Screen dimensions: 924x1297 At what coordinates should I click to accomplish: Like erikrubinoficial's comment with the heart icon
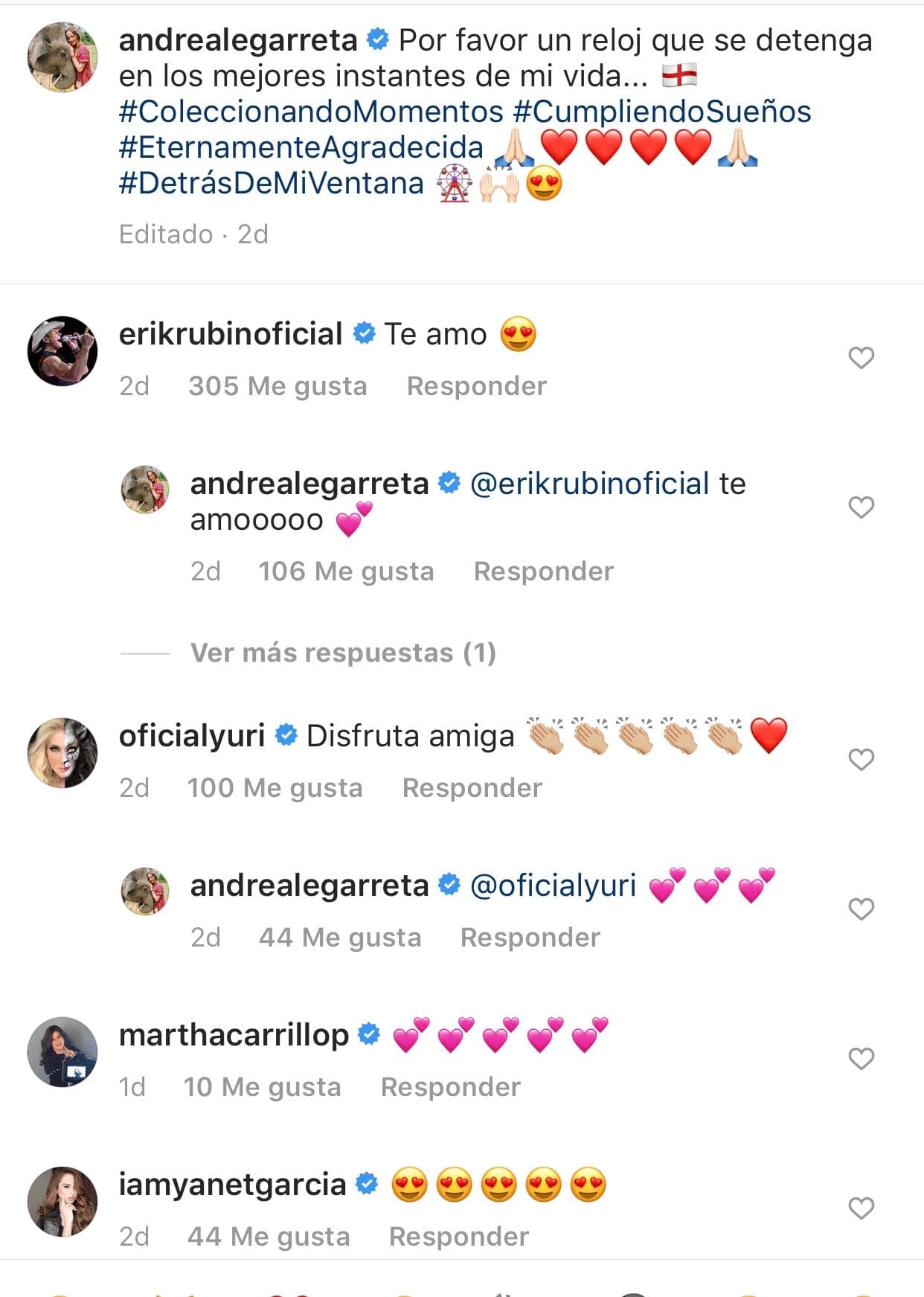pos(860,357)
